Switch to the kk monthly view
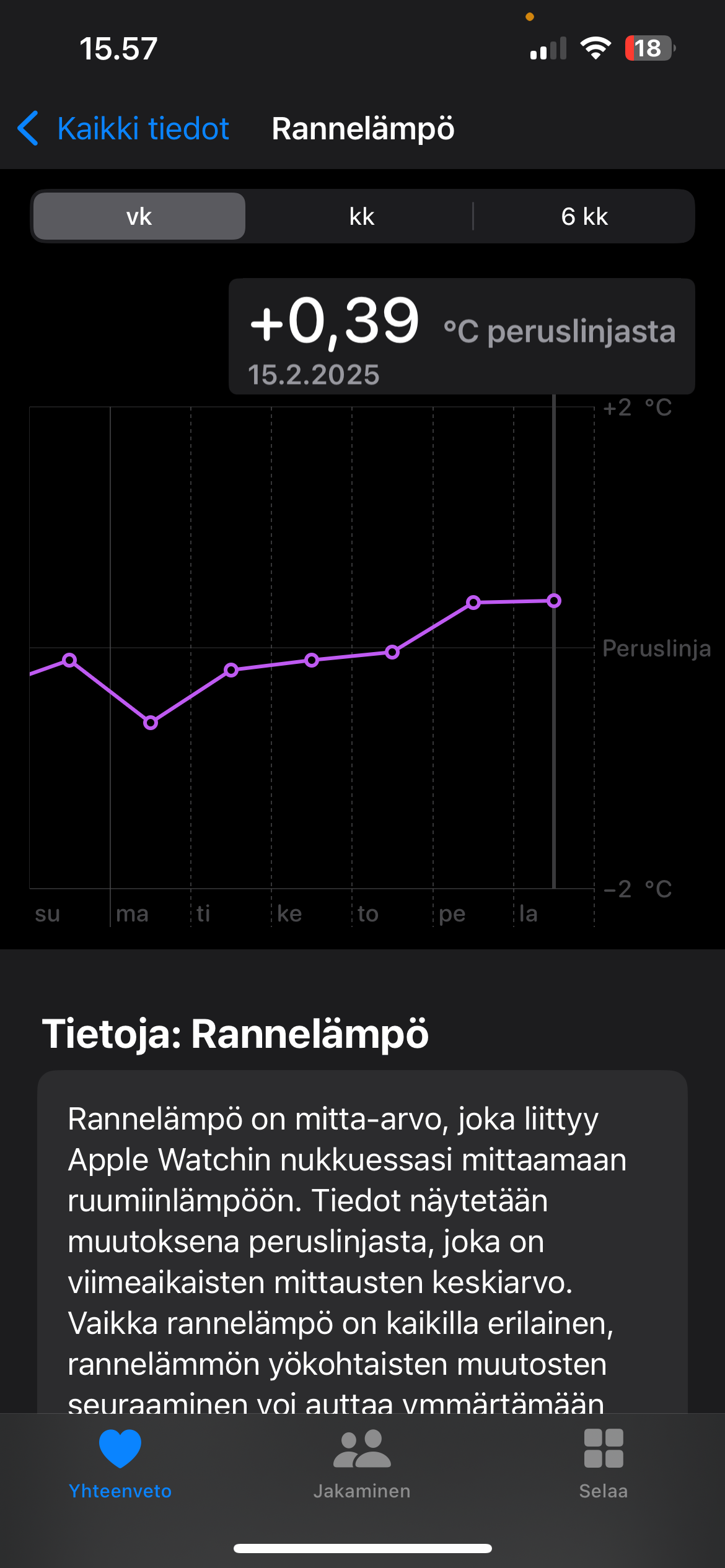 pos(361,217)
